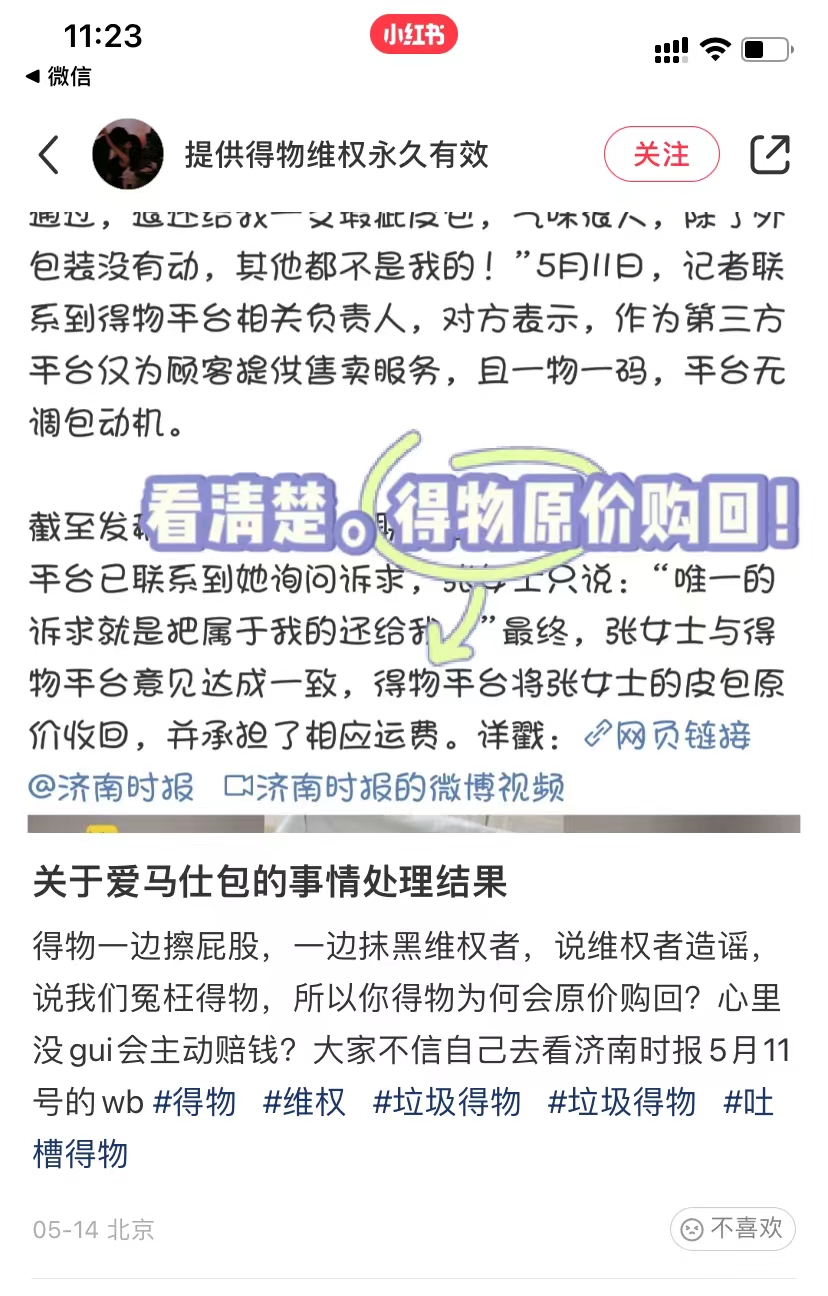Return to 微信 via status bar link
Screen dimensions: 828x1296
58,76
